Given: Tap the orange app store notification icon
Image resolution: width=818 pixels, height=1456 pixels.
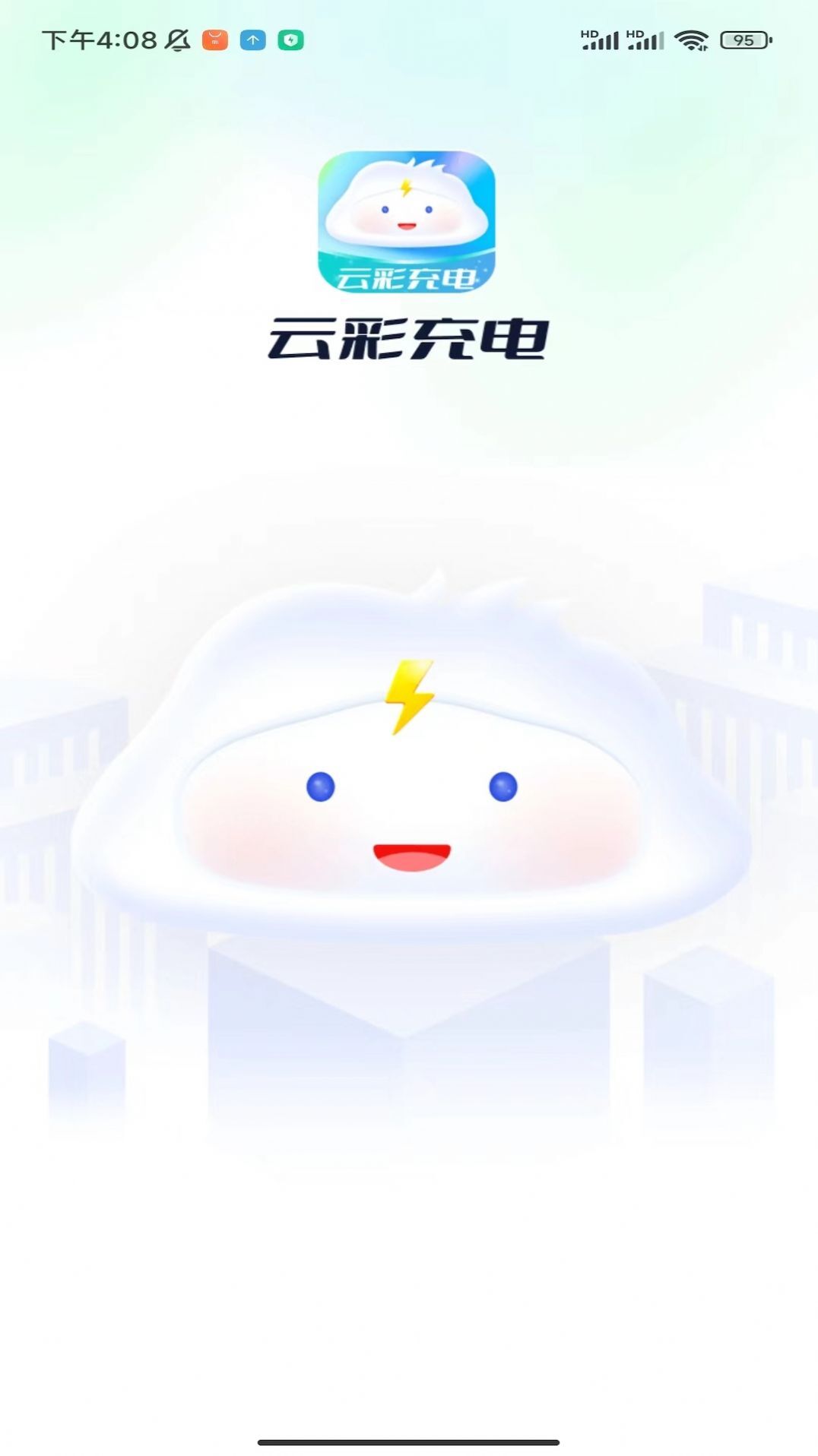Looking at the screenshot, I should pyautogui.click(x=215, y=38).
